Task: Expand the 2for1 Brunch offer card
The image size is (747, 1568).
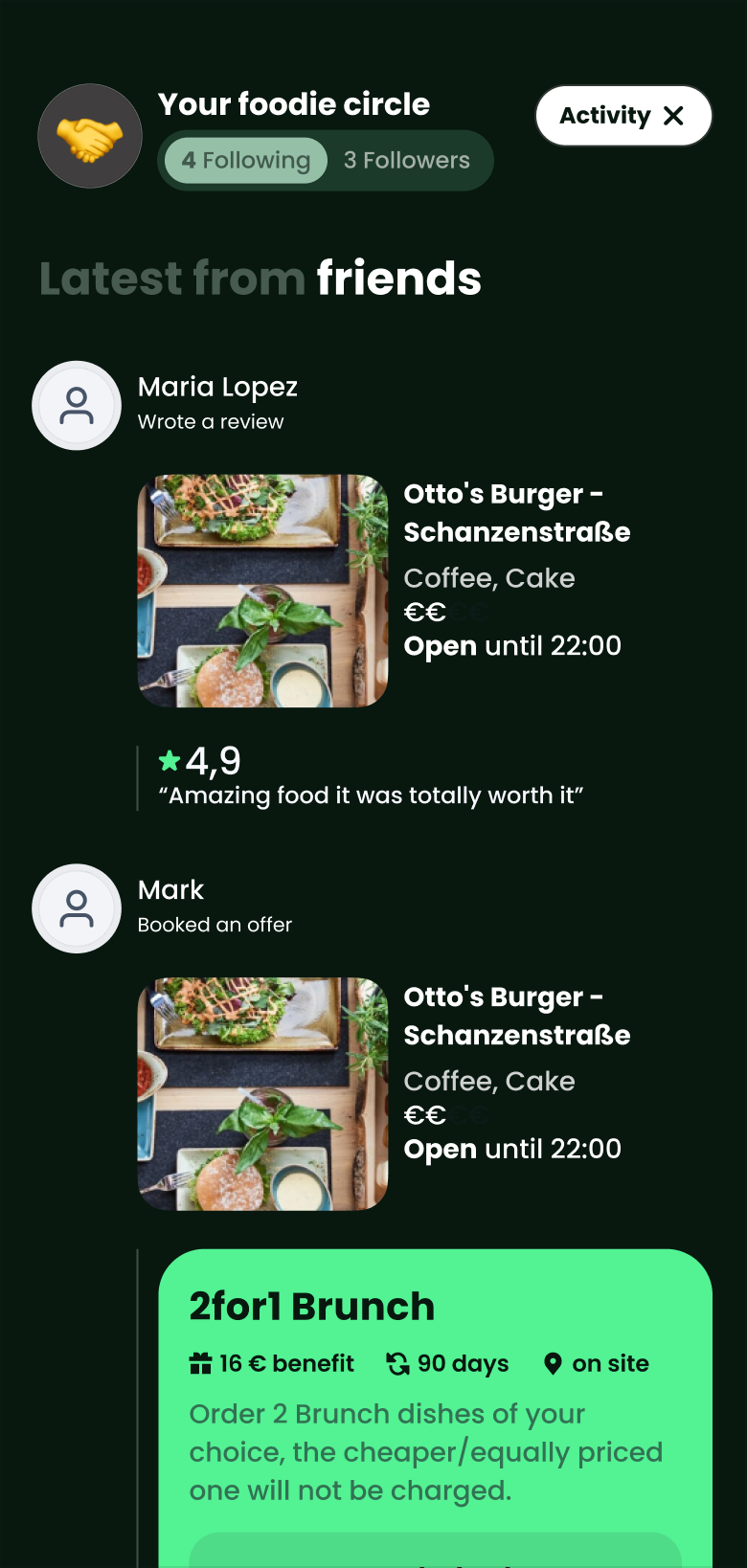Action: [438, 1388]
